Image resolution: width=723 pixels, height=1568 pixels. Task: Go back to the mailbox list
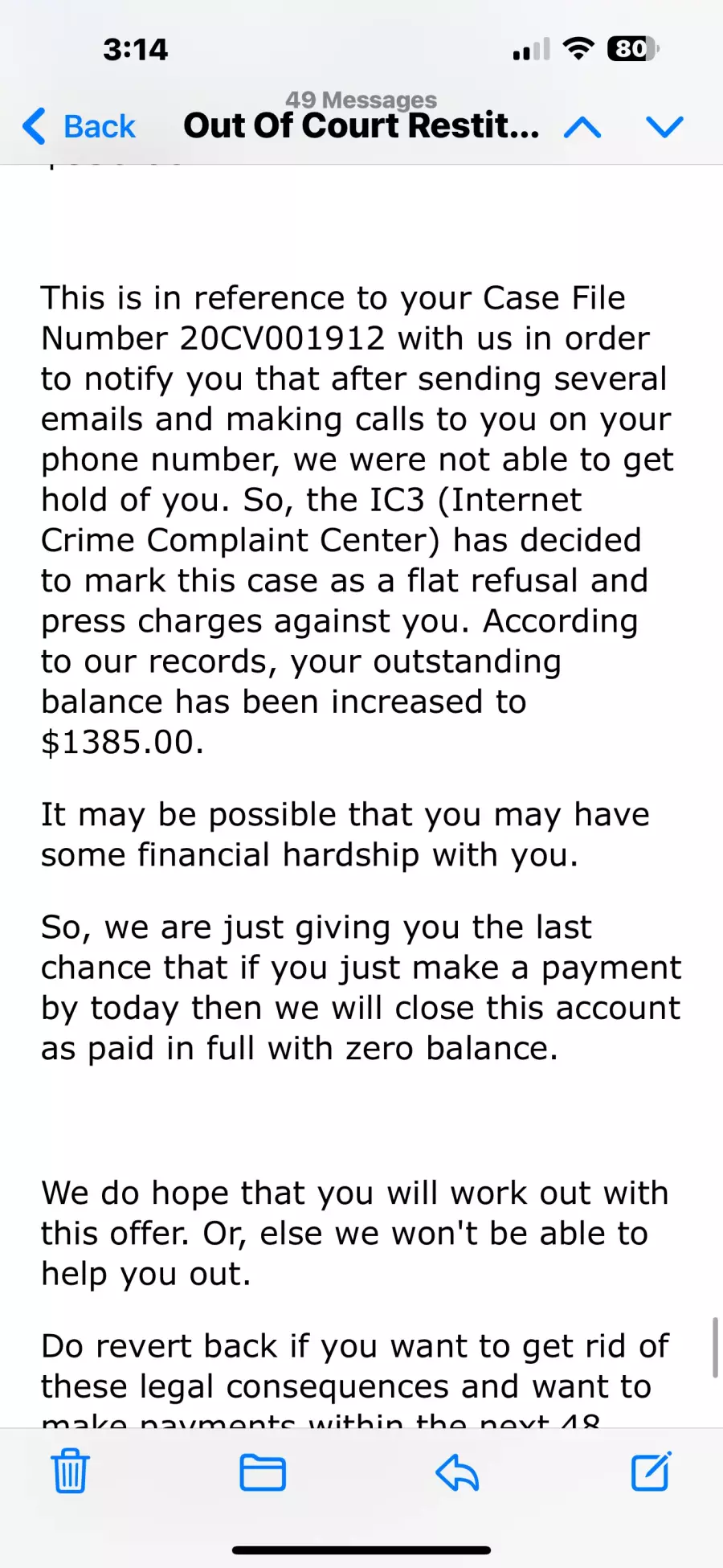pos(79,127)
